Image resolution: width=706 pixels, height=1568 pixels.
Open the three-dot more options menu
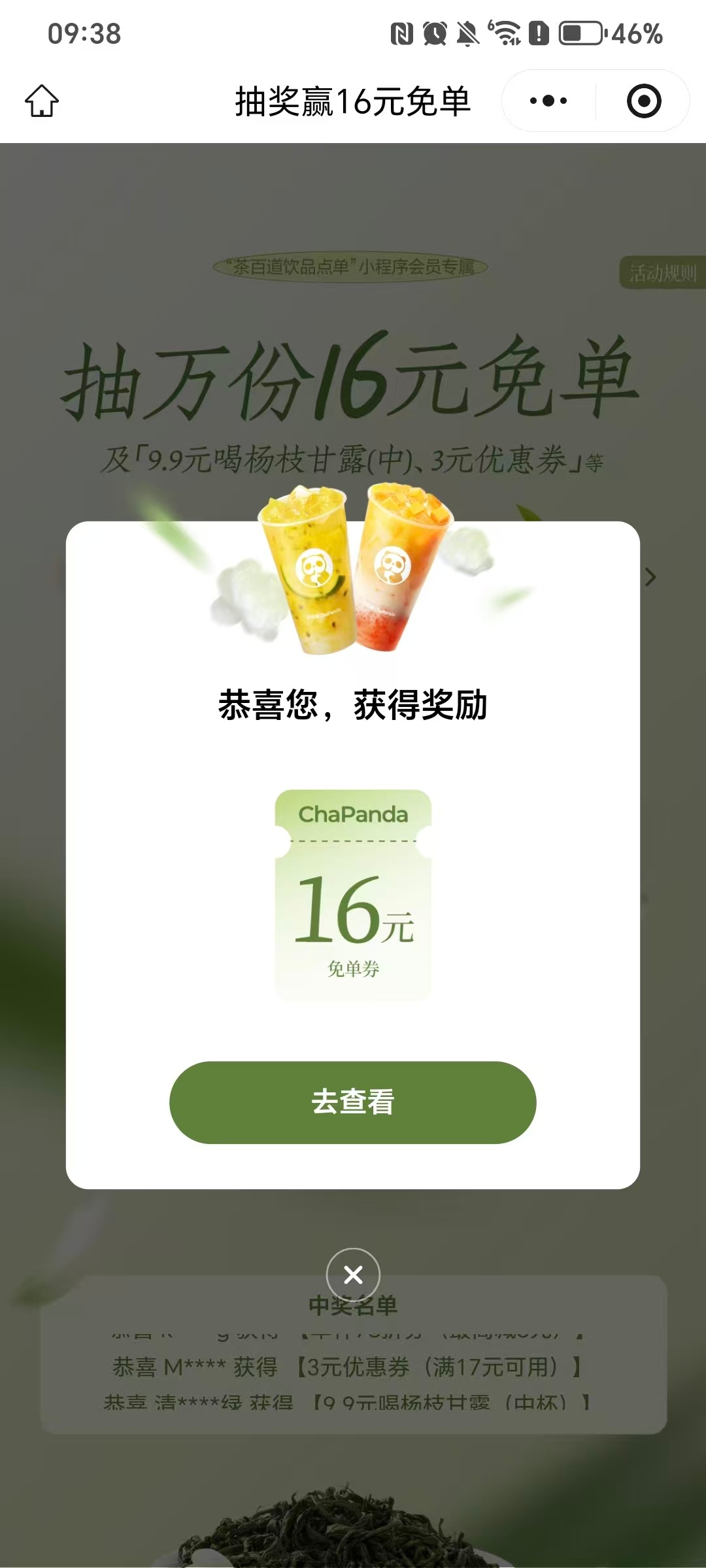click(548, 101)
